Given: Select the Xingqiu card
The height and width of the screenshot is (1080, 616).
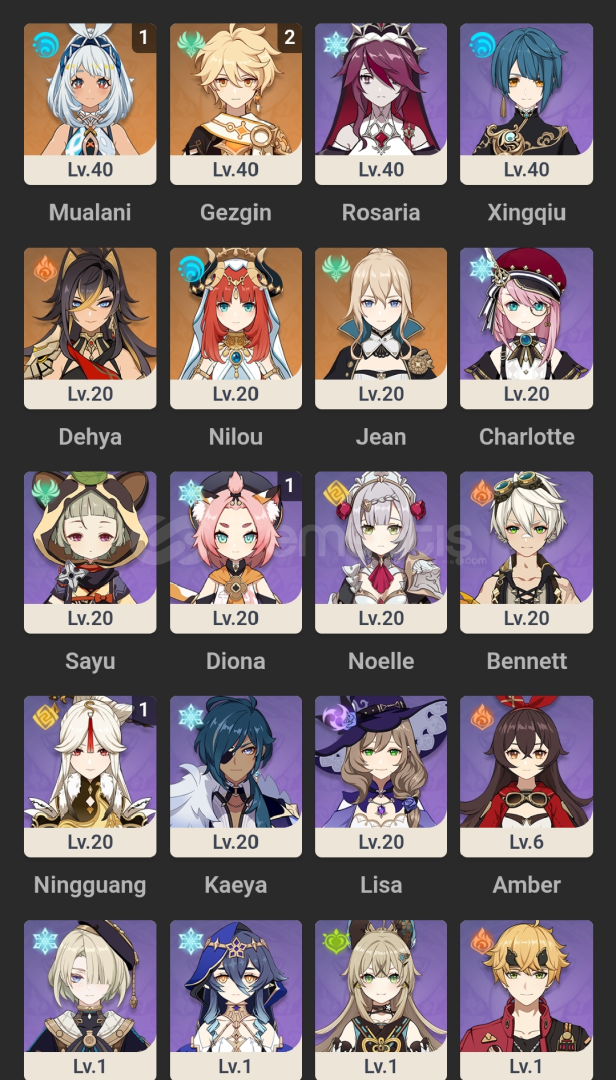Looking at the screenshot, I should [526, 103].
